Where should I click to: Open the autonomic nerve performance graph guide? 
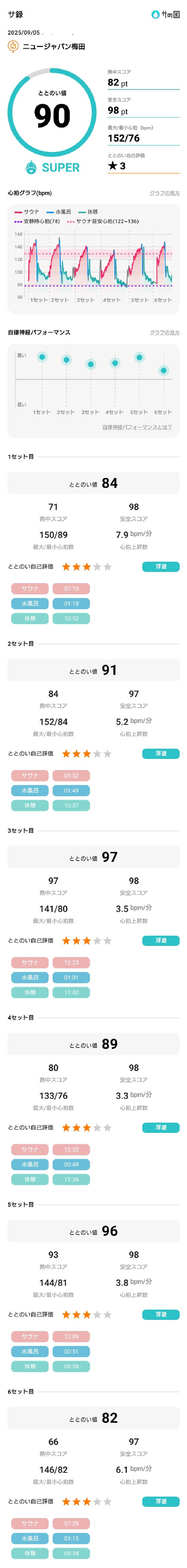(x=165, y=332)
